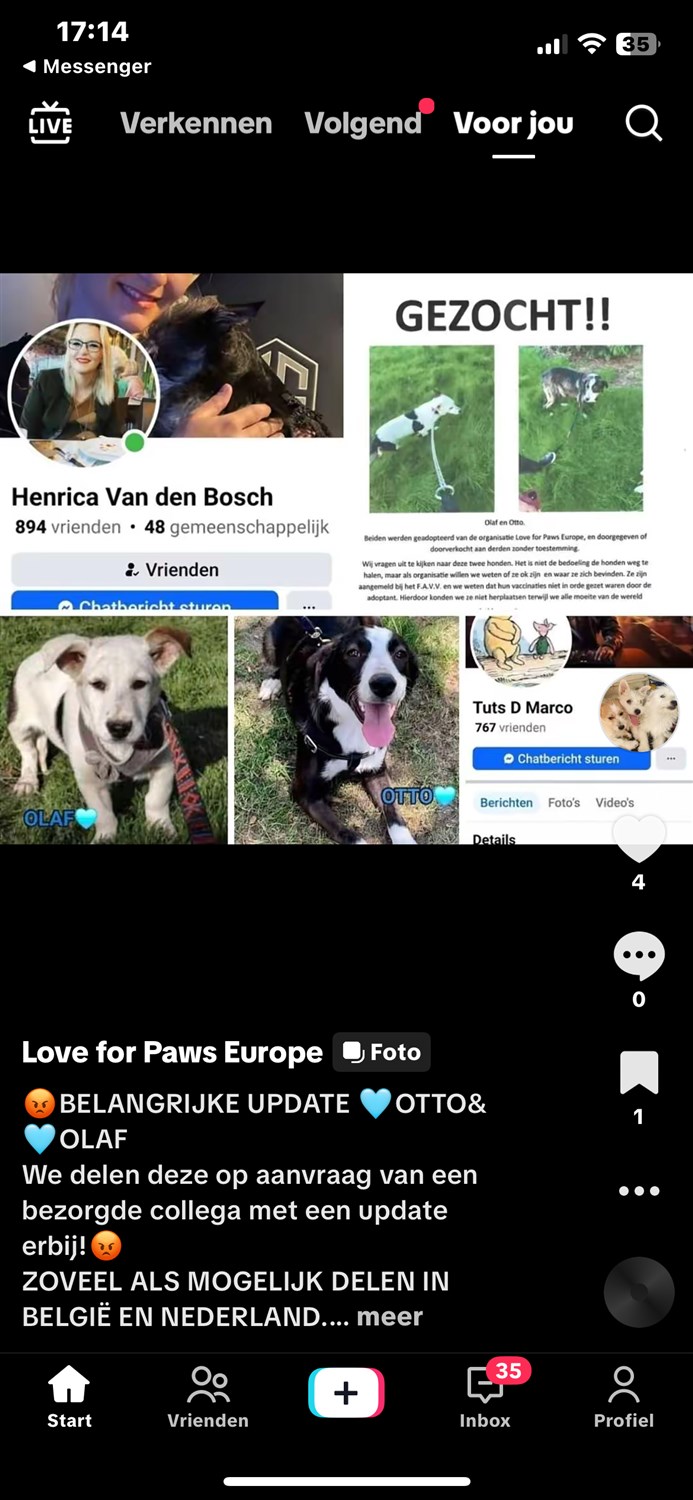Viewport: 693px width, 1500px height.
Task: Open the comments bubble
Action: pyautogui.click(x=638, y=956)
